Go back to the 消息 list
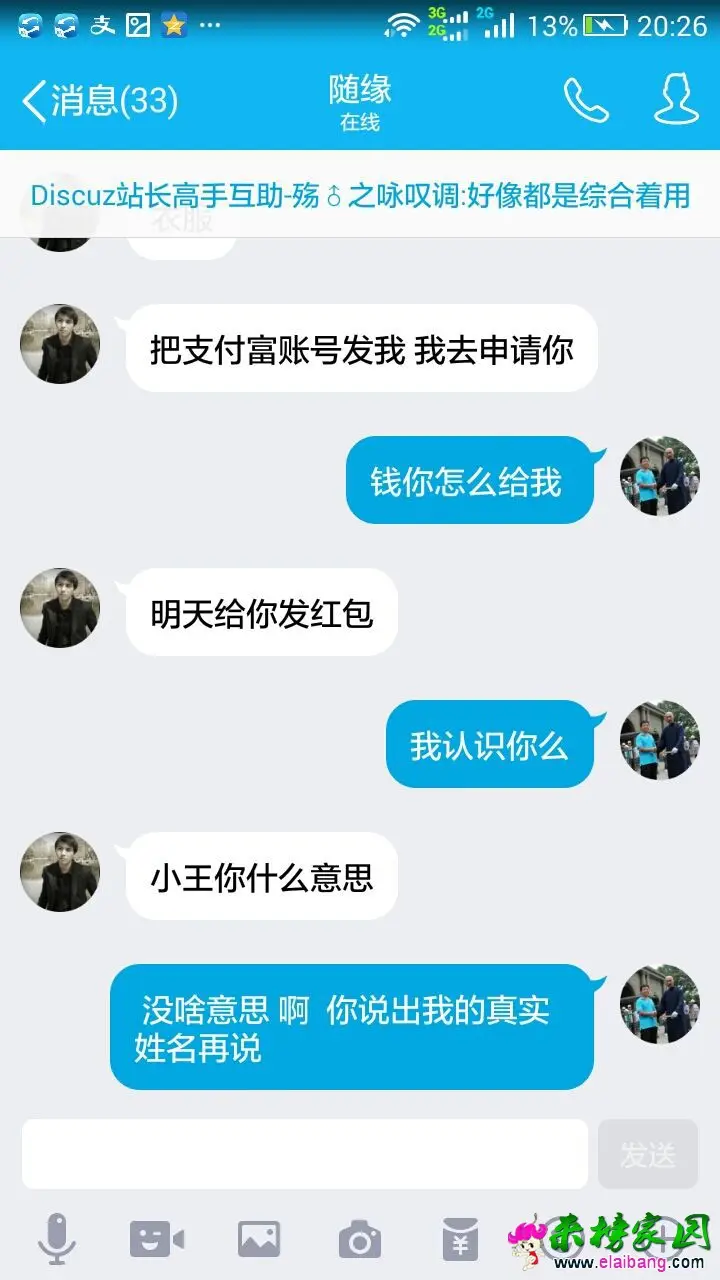Viewport: 720px width, 1280px height. [98, 101]
